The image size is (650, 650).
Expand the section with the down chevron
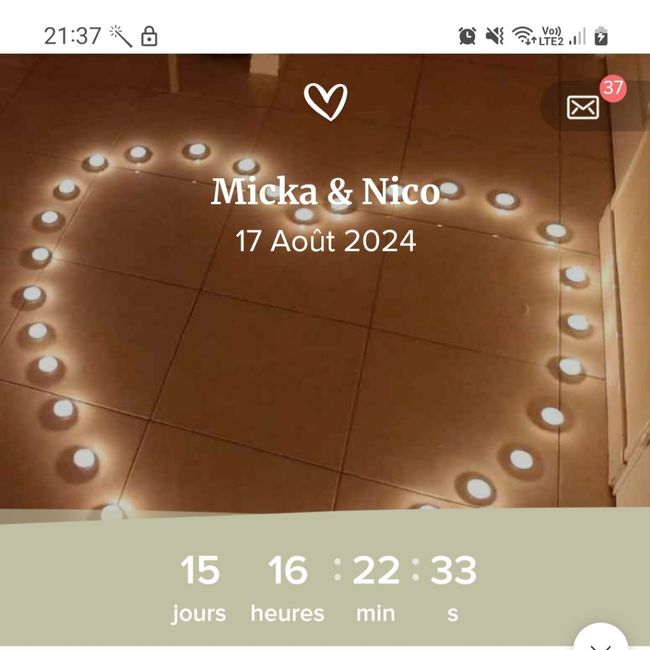point(602,640)
